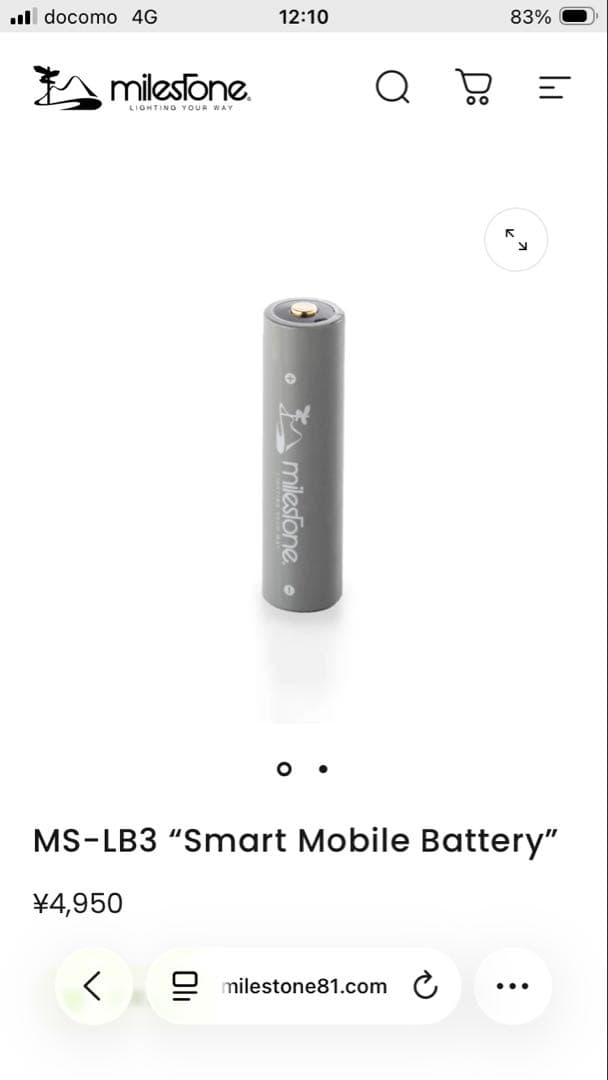
Task: Tap the milestone81.com address bar
Action: 304,986
